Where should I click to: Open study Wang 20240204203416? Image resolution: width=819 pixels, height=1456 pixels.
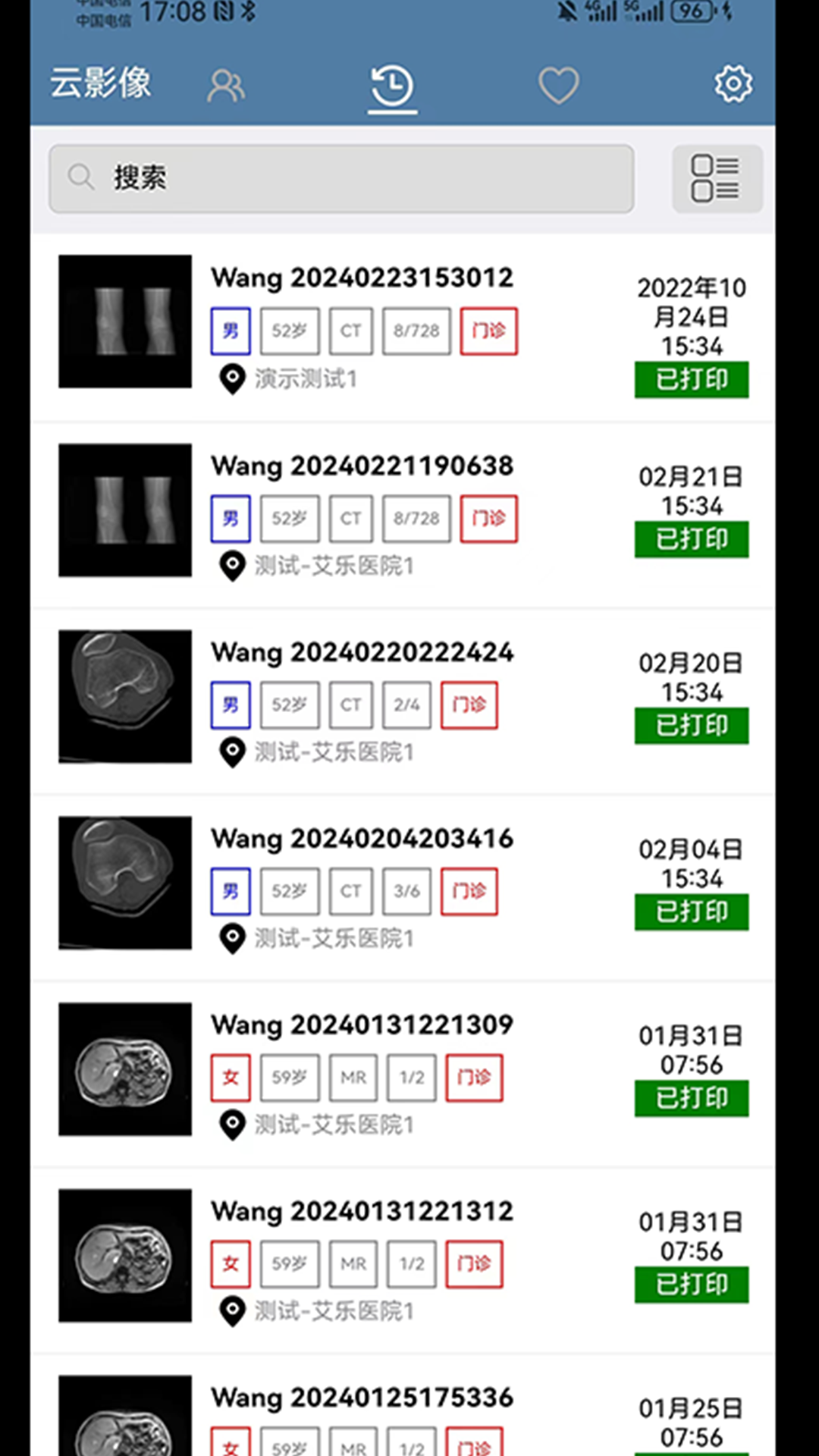(362, 839)
